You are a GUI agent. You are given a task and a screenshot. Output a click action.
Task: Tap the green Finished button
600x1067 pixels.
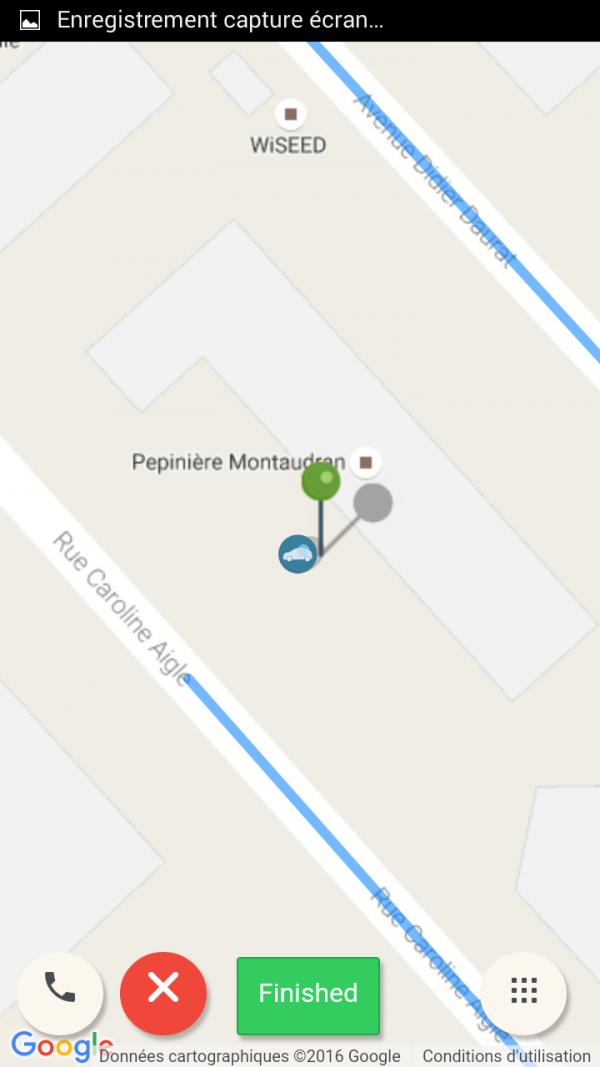coord(308,994)
